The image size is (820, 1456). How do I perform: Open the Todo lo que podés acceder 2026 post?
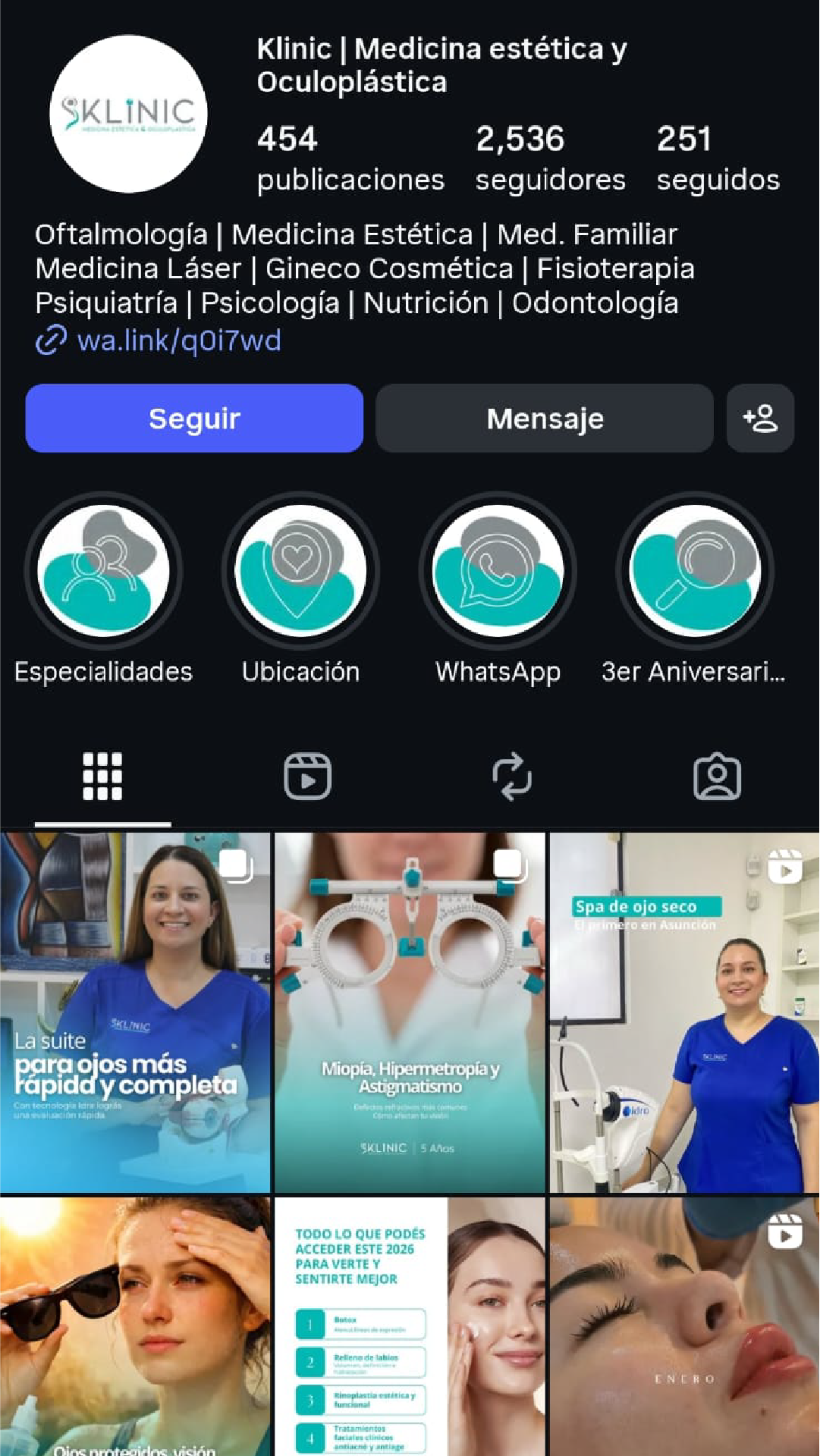(410, 1327)
